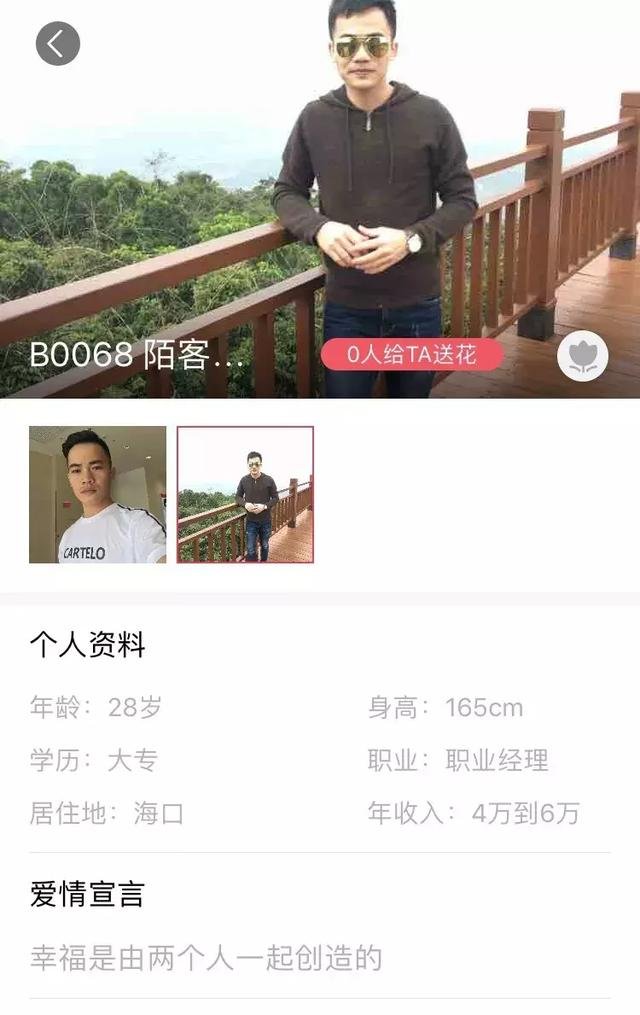Viewport: 640px width, 1015px height.
Task: Open the selfie thumbnail with CARTELO shirt
Action: pos(97,494)
